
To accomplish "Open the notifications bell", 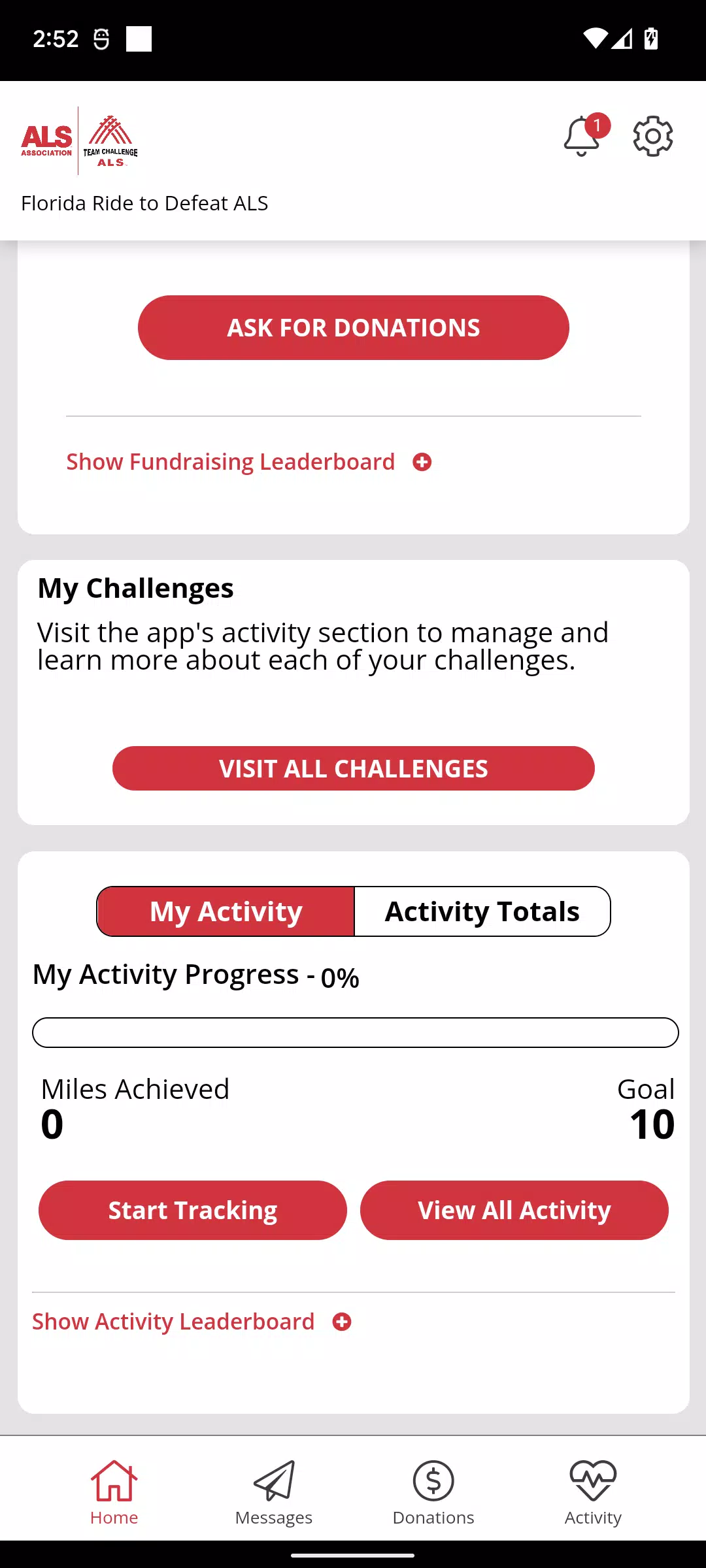I will pos(582,136).
